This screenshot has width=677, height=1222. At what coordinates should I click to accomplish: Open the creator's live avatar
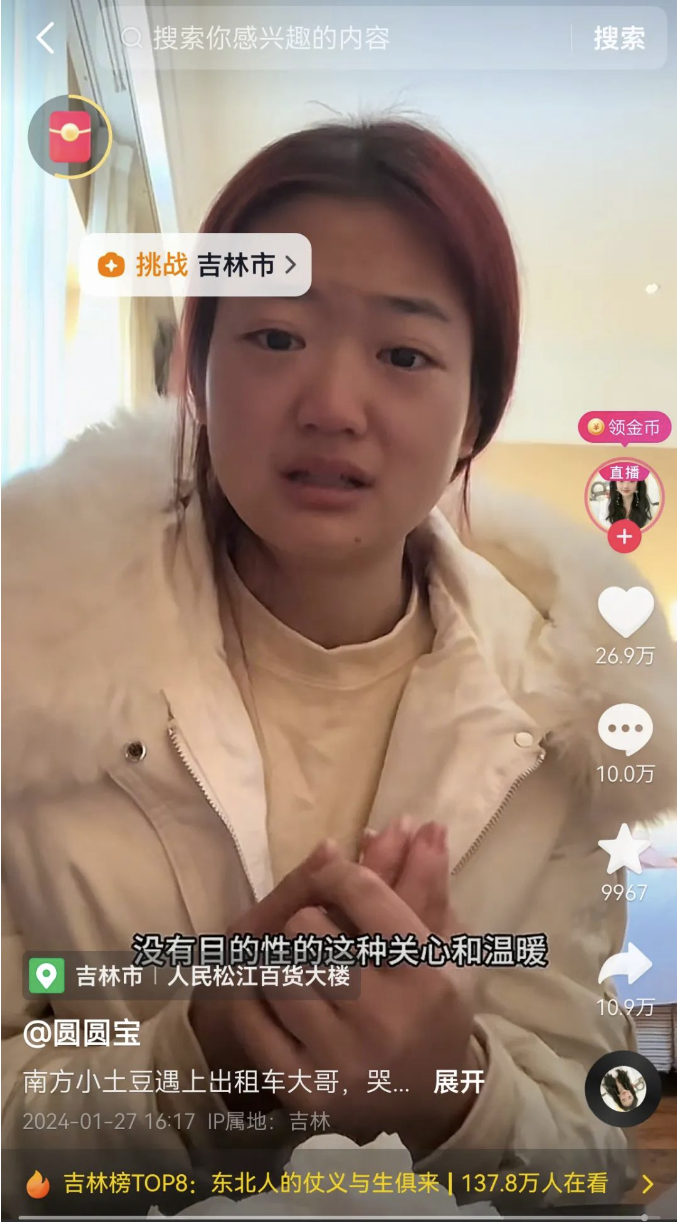pos(624,494)
